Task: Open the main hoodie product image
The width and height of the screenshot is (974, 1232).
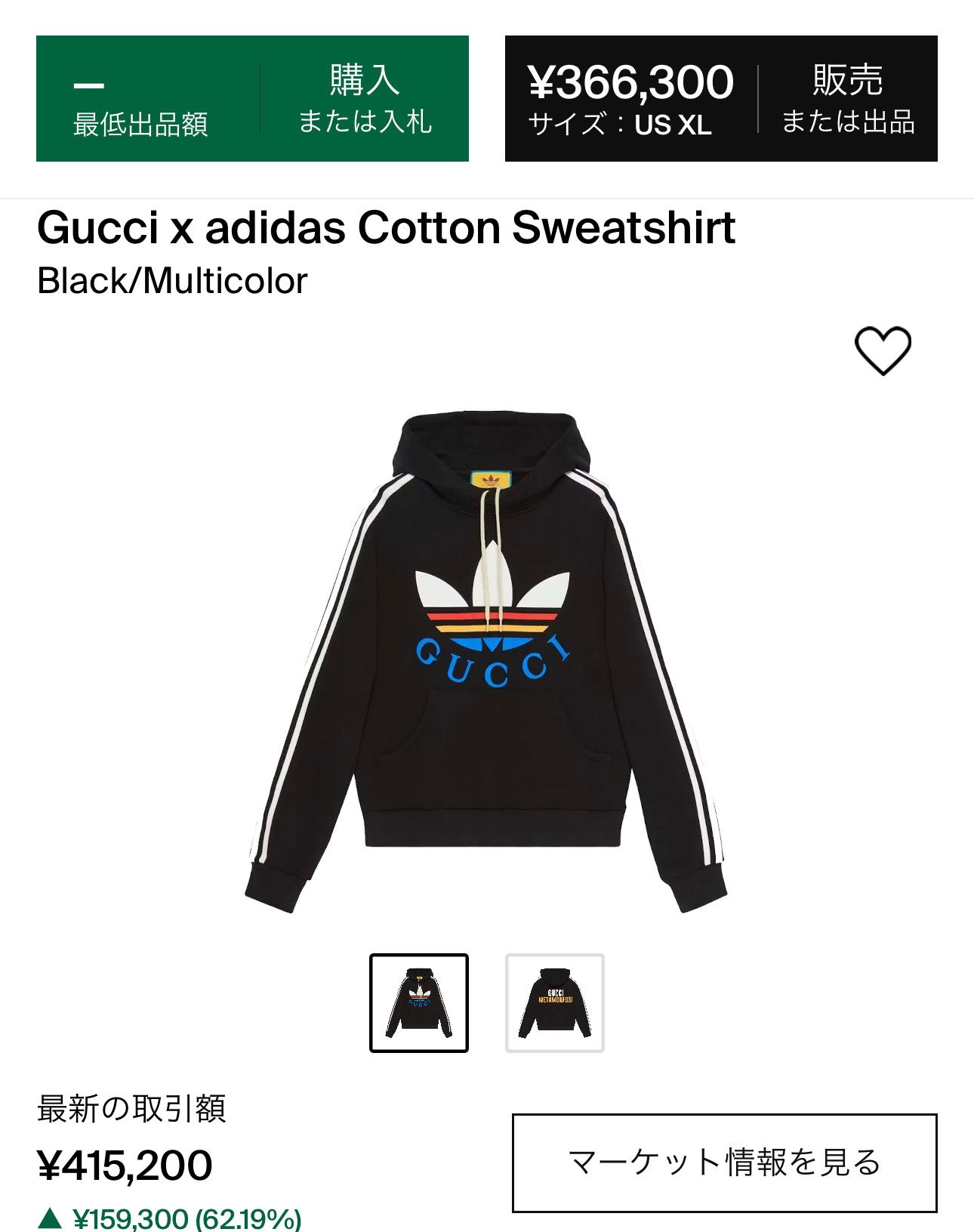Action: click(487, 661)
